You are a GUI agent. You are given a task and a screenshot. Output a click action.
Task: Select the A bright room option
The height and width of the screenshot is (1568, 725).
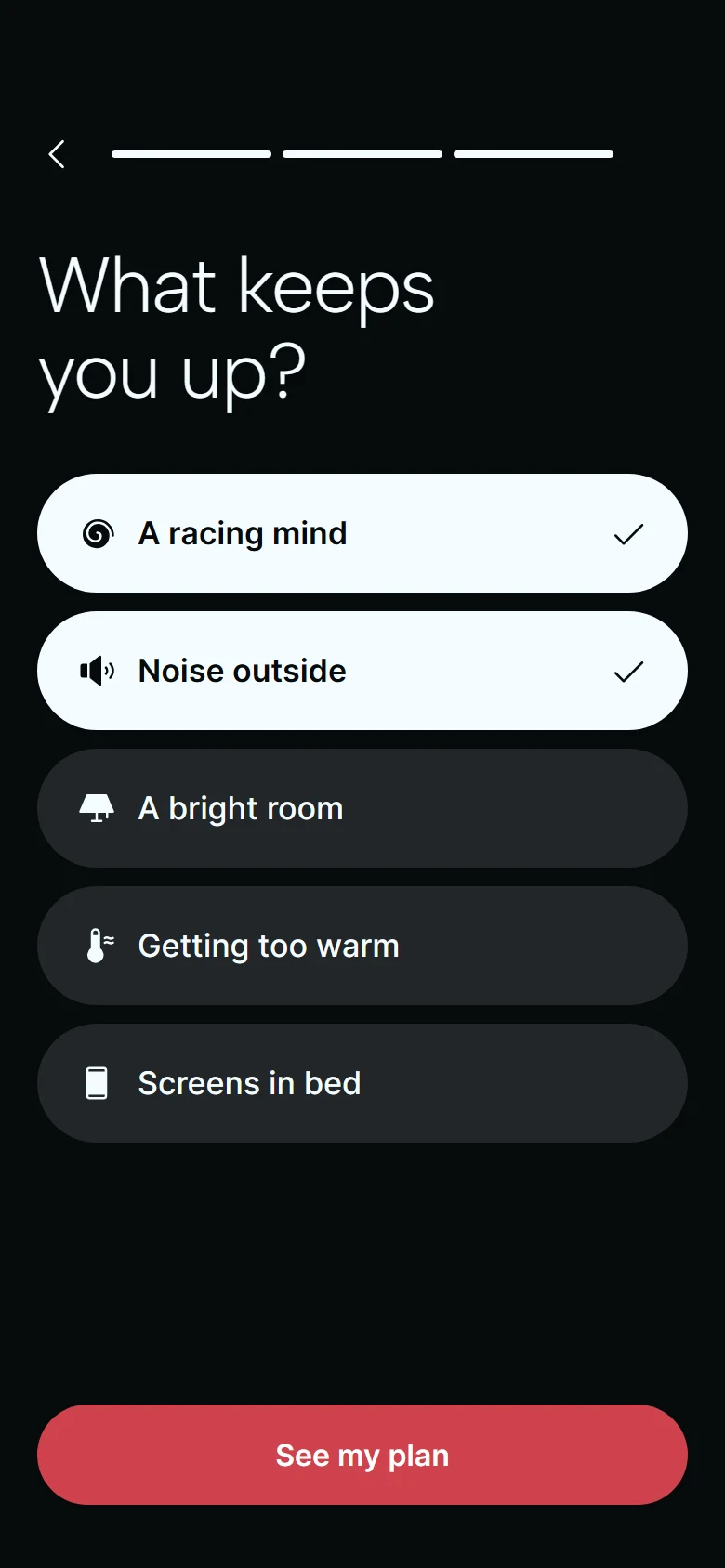tap(362, 808)
